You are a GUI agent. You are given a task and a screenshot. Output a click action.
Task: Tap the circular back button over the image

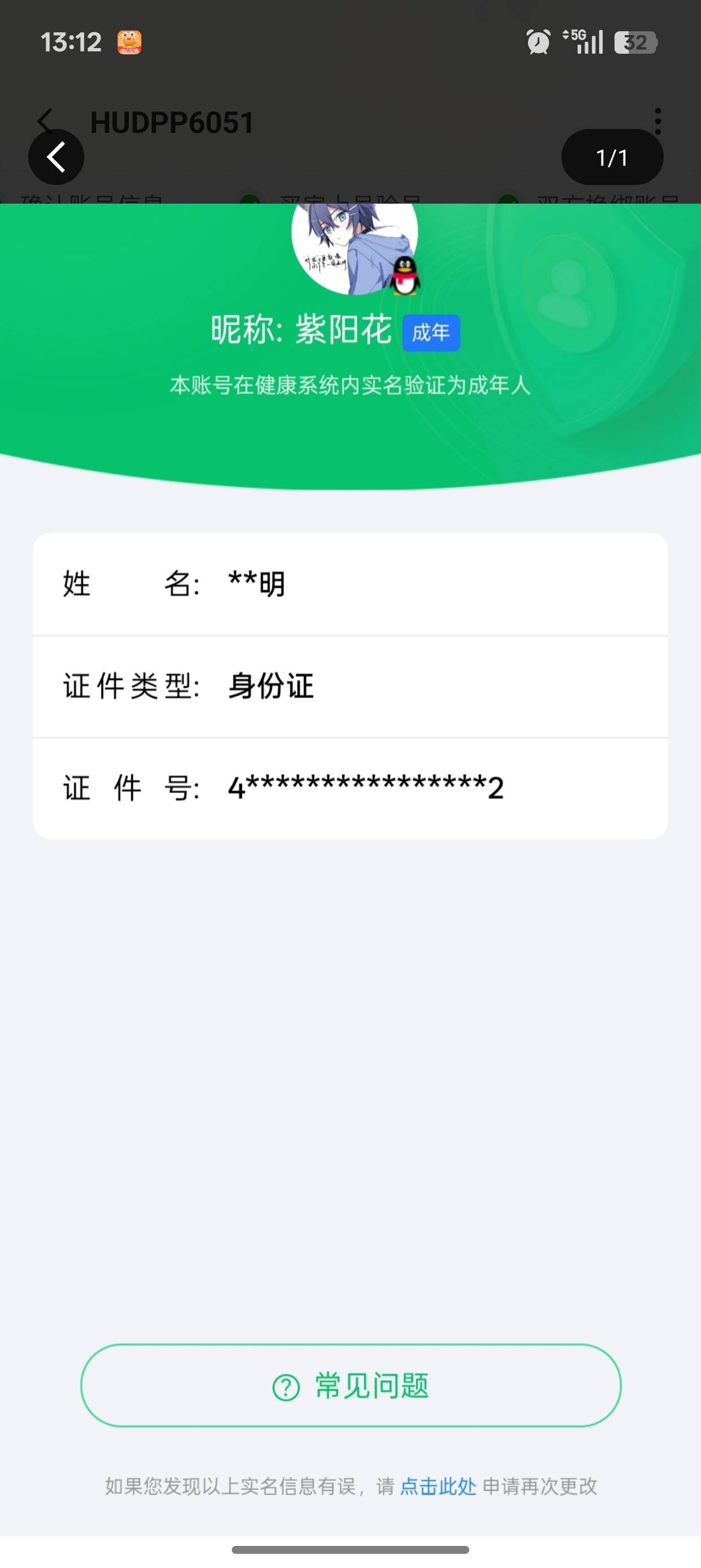56,157
